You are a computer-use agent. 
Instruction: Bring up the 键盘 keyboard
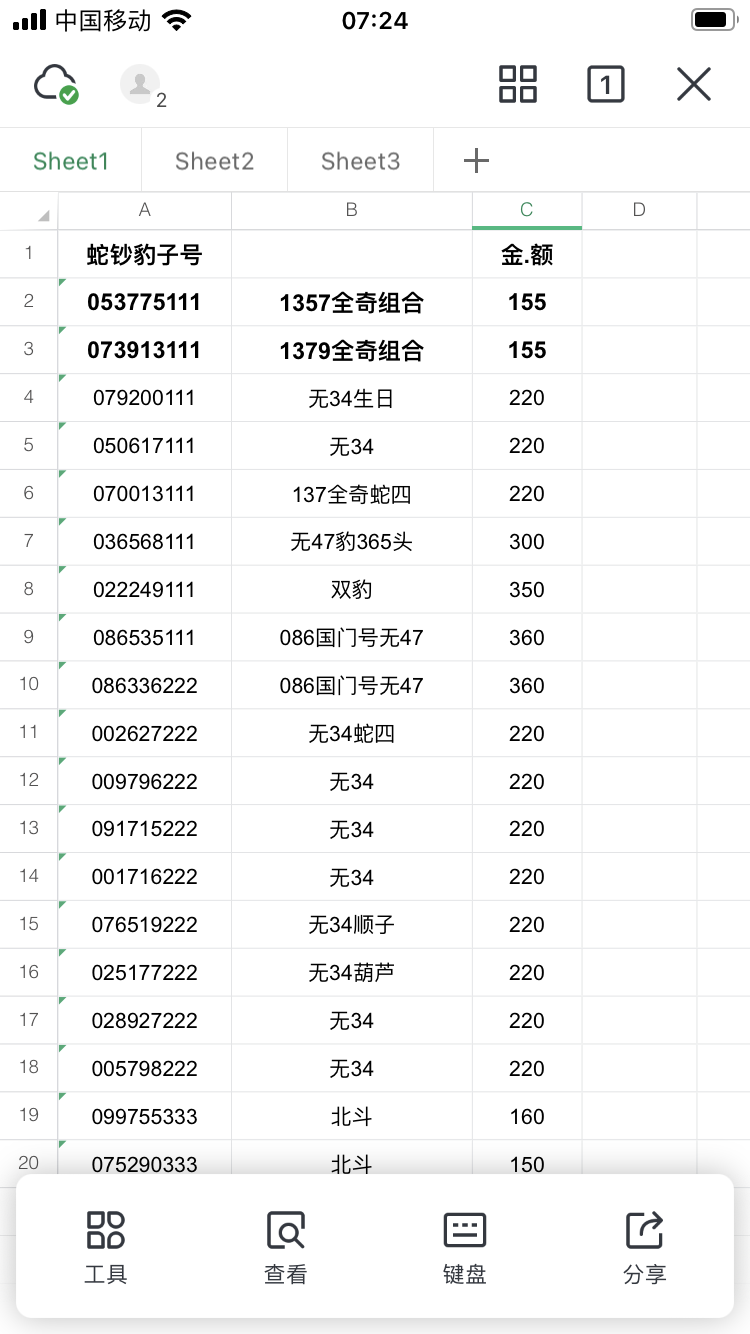pyautogui.click(x=465, y=1246)
